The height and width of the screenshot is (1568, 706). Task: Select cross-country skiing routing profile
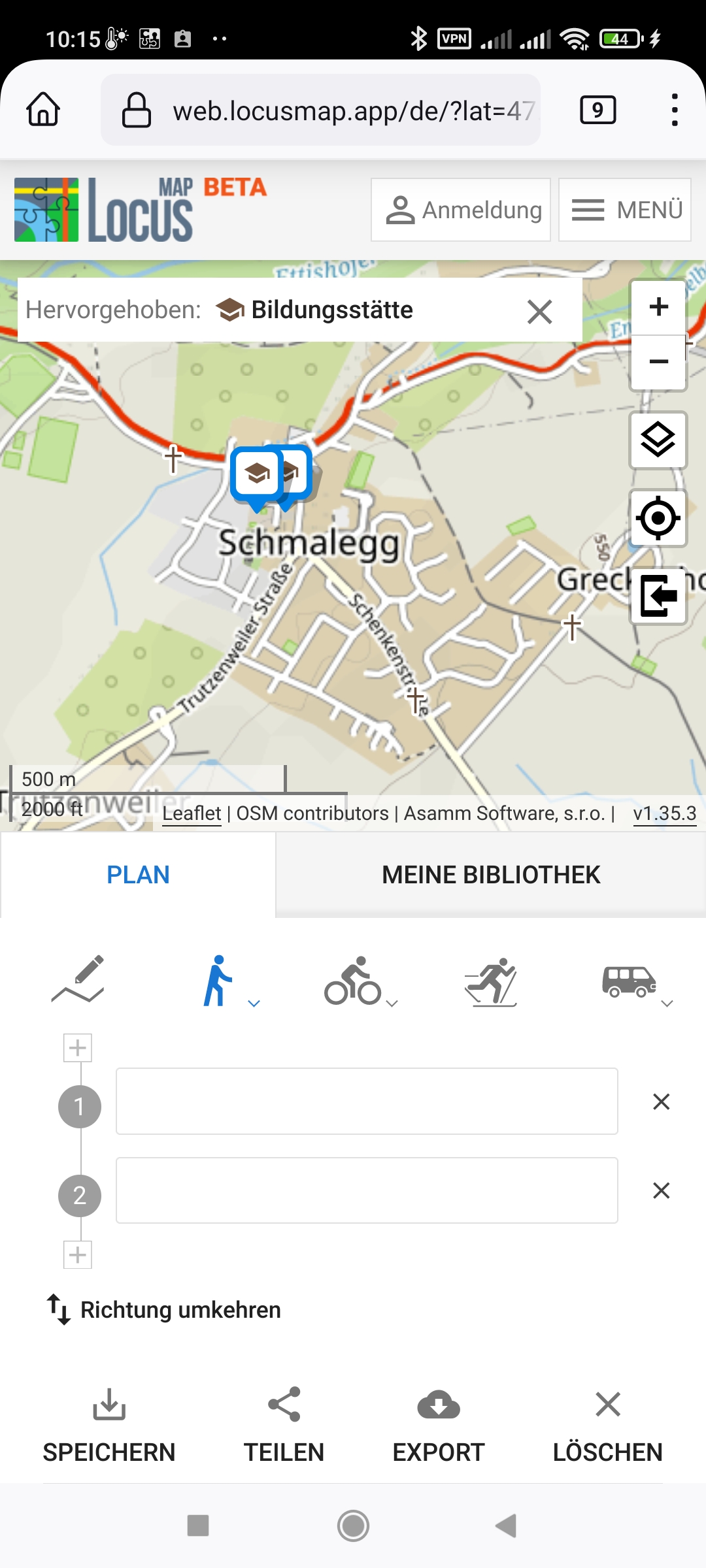[492, 981]
